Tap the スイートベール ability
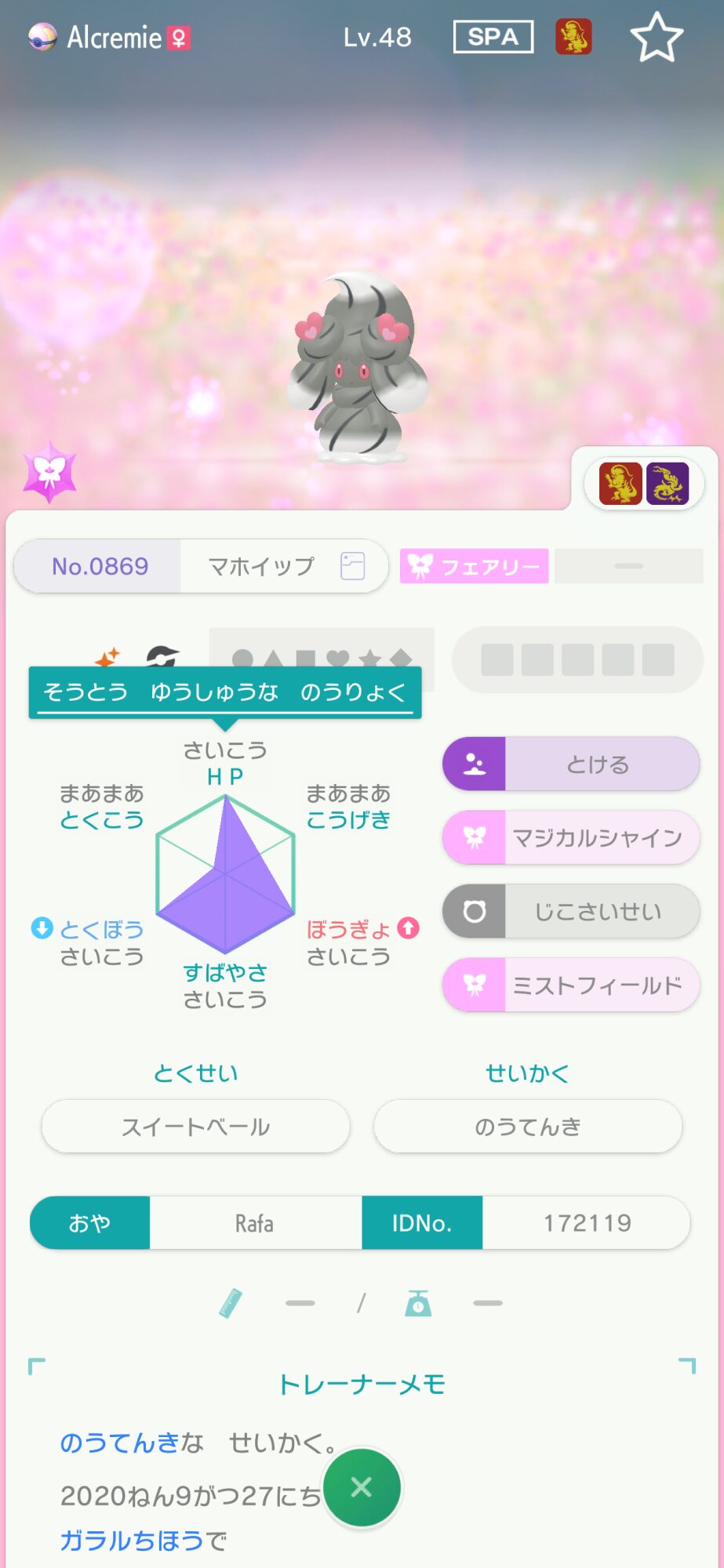The image size is (724, 1568). 195,1127
